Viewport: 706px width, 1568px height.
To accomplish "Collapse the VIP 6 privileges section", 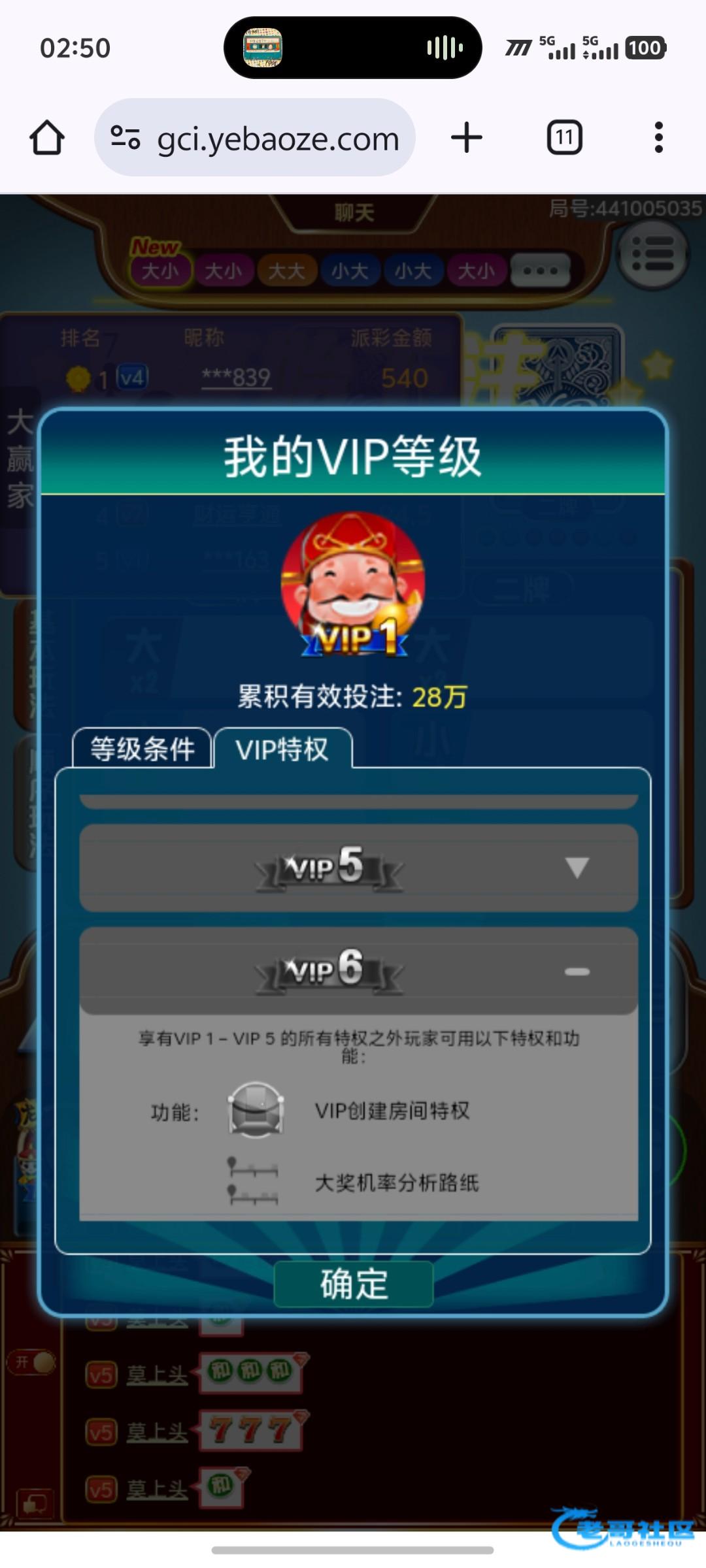I will 576,972.
